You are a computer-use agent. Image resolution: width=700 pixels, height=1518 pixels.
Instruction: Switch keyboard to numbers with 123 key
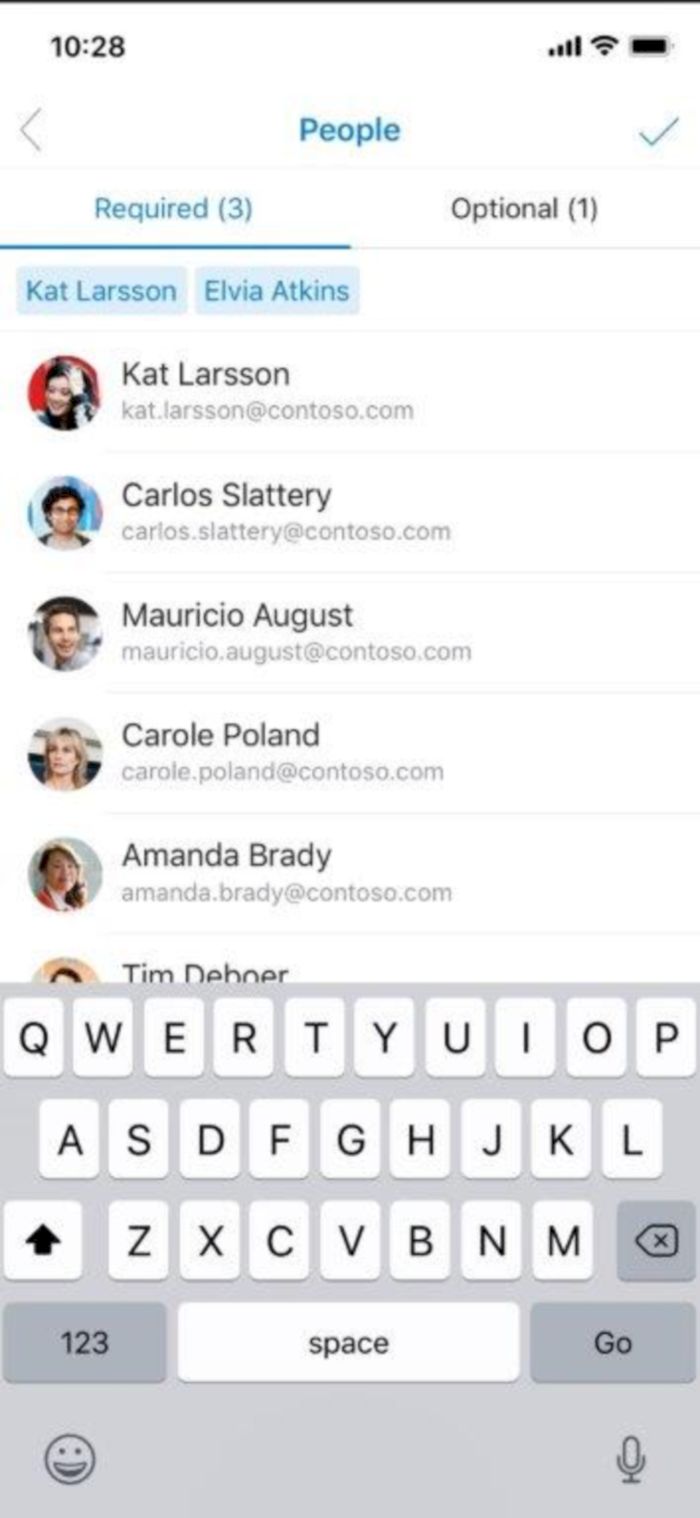(84, 1342)
